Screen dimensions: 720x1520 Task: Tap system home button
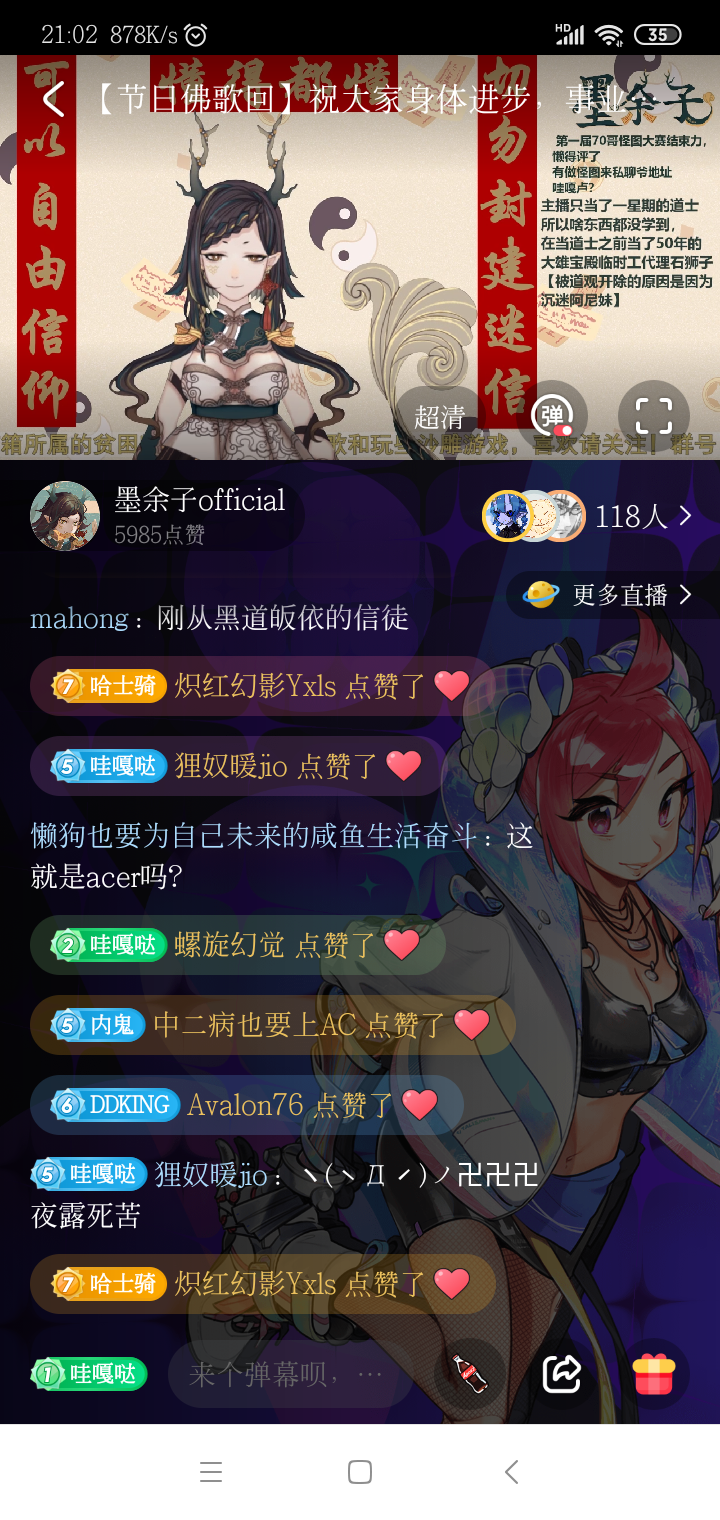(x=360, y=1472)
